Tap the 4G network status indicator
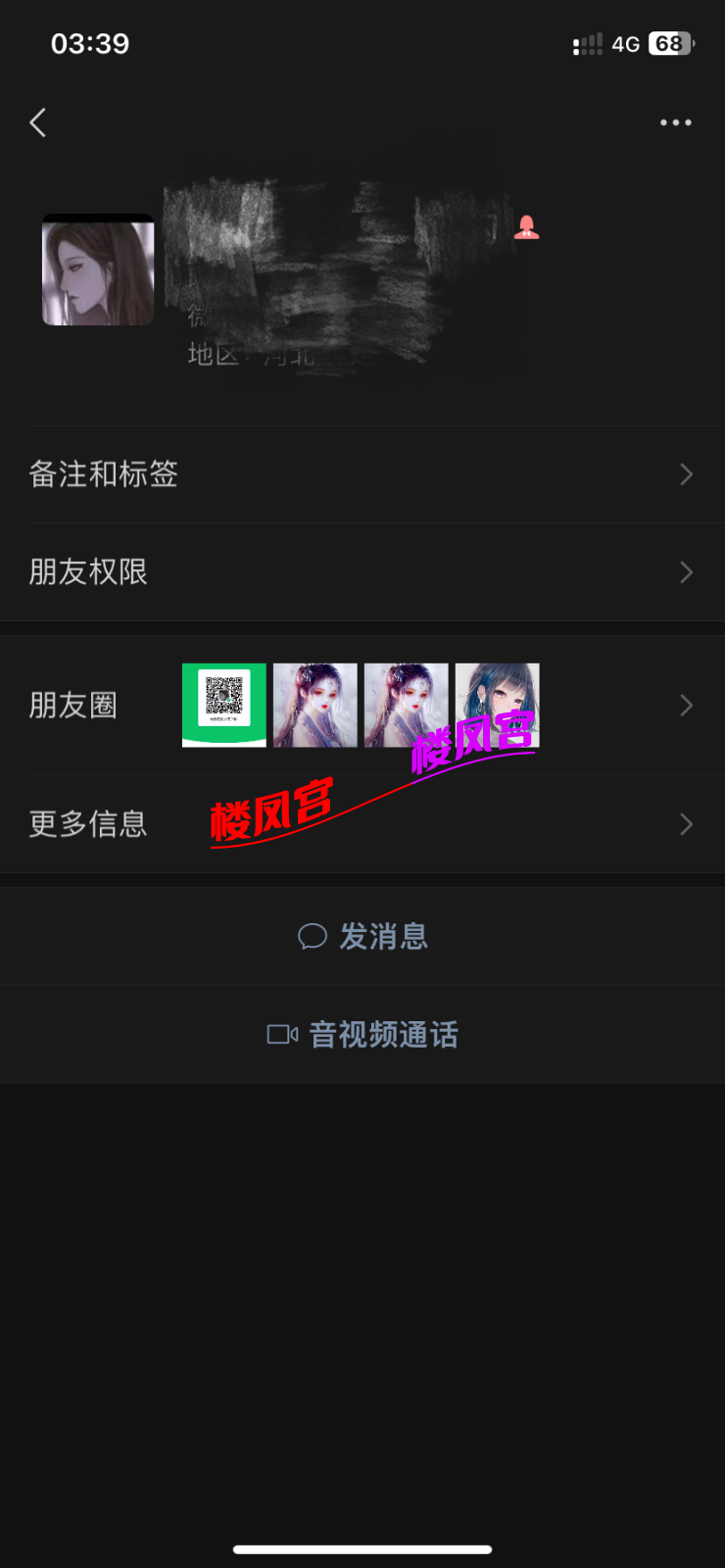Screen dimensions: 725x1568 pos(625,43)
